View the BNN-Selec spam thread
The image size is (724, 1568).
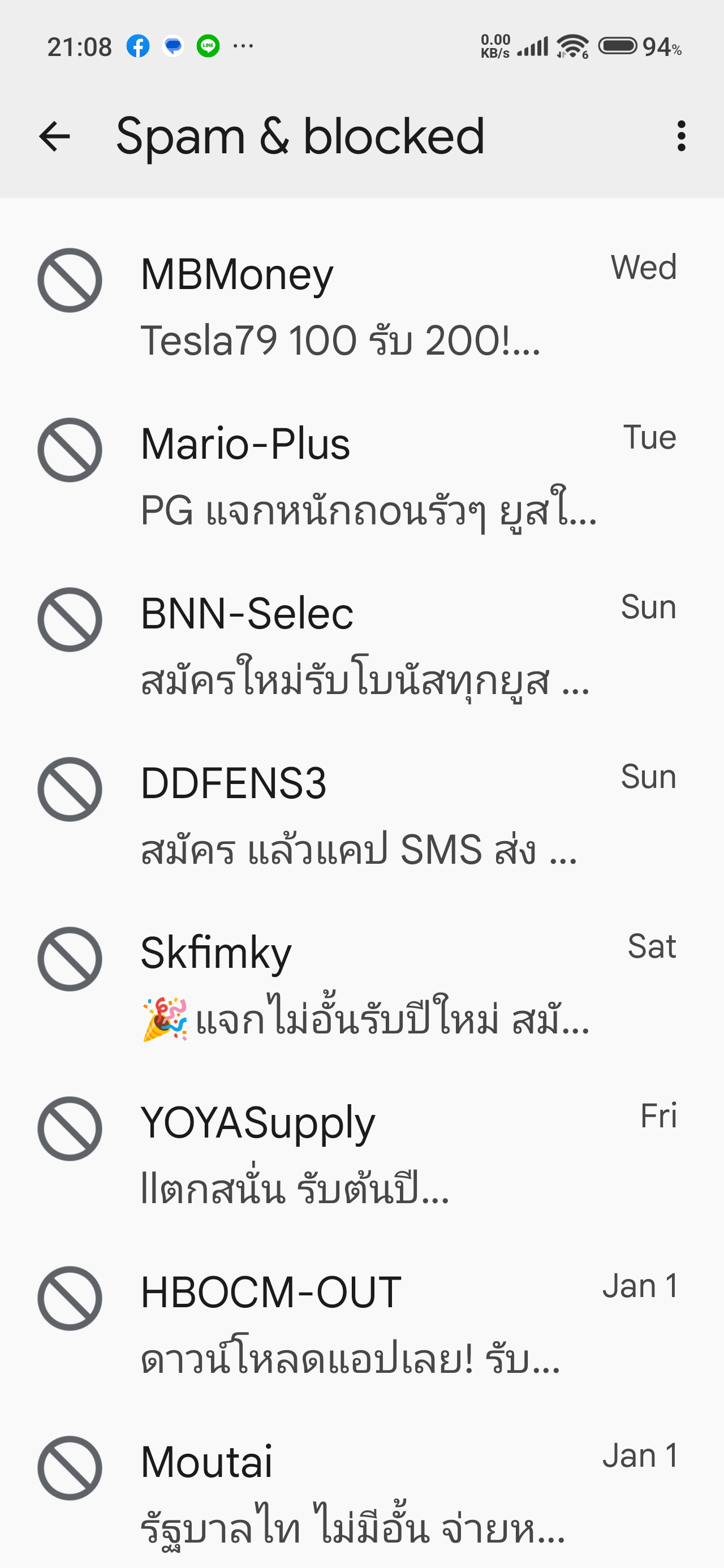coord(361,646)
